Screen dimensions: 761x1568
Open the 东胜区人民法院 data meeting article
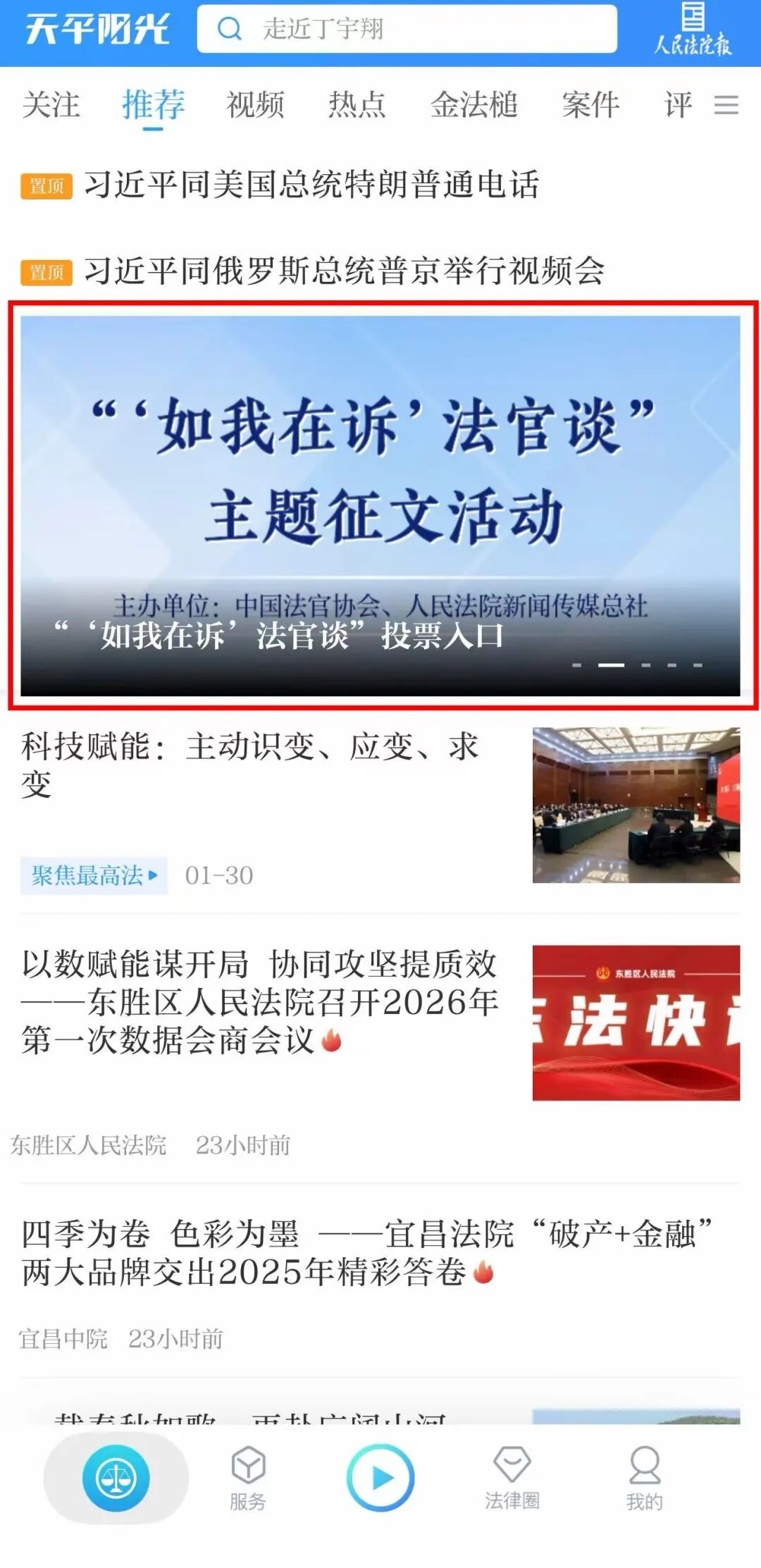[259, 1001]
